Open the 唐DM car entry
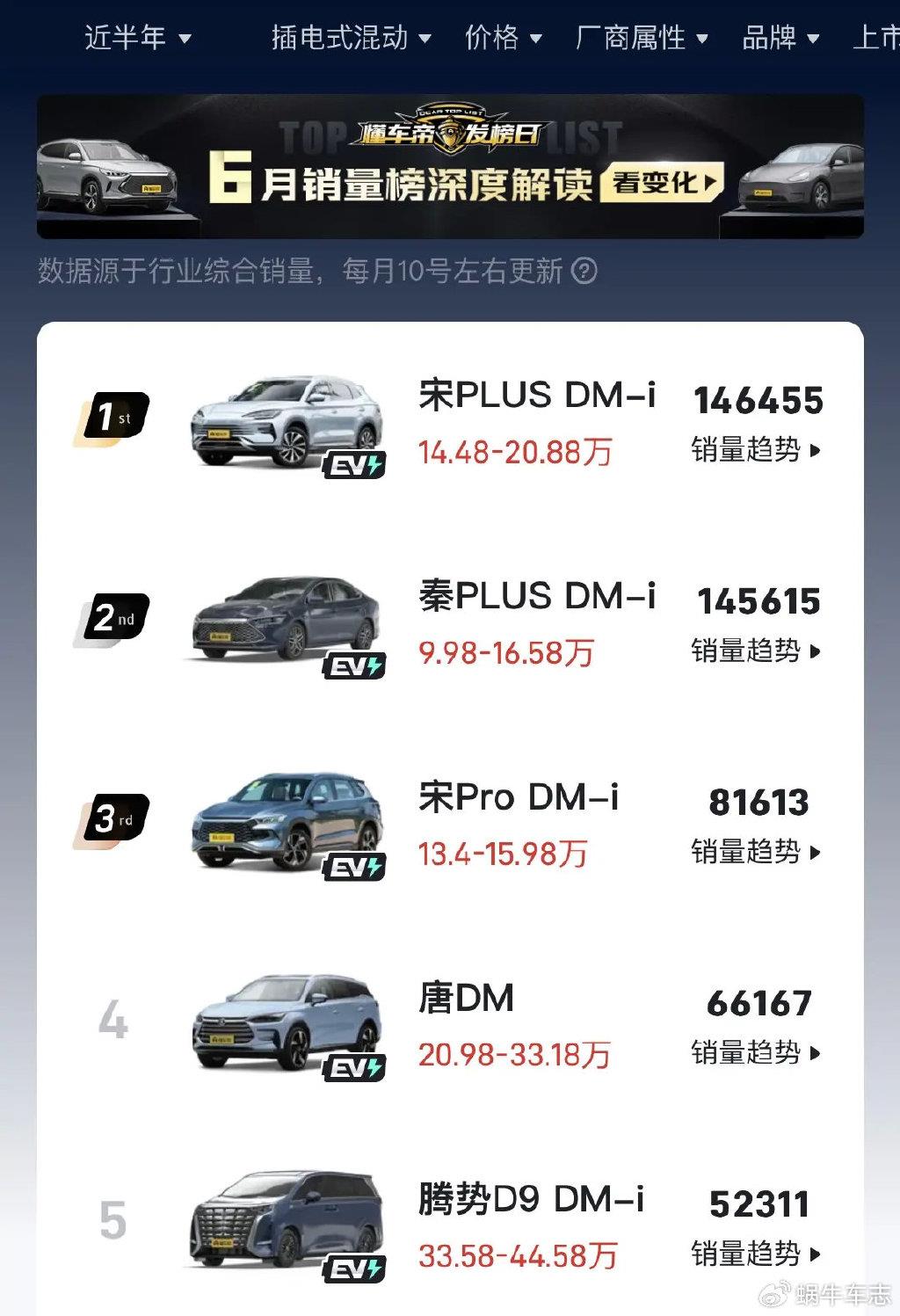The image size is (900, 1316). click(467, 999)
